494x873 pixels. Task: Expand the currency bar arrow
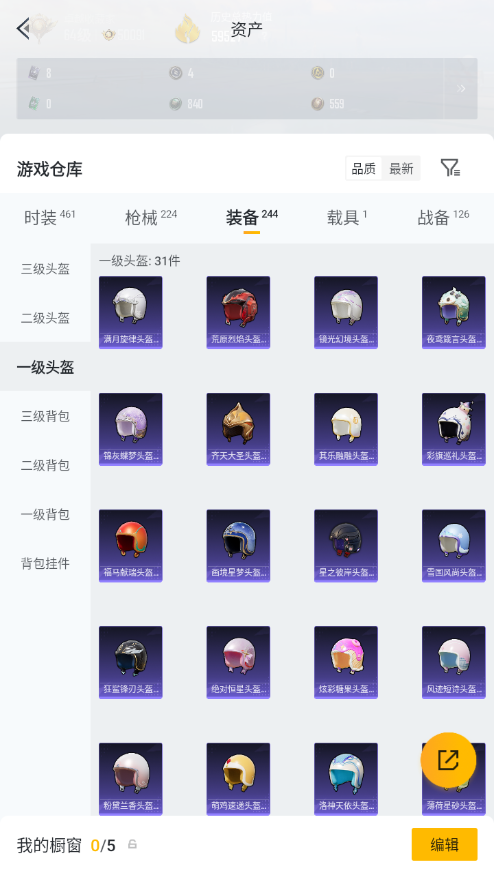(461, 89)
